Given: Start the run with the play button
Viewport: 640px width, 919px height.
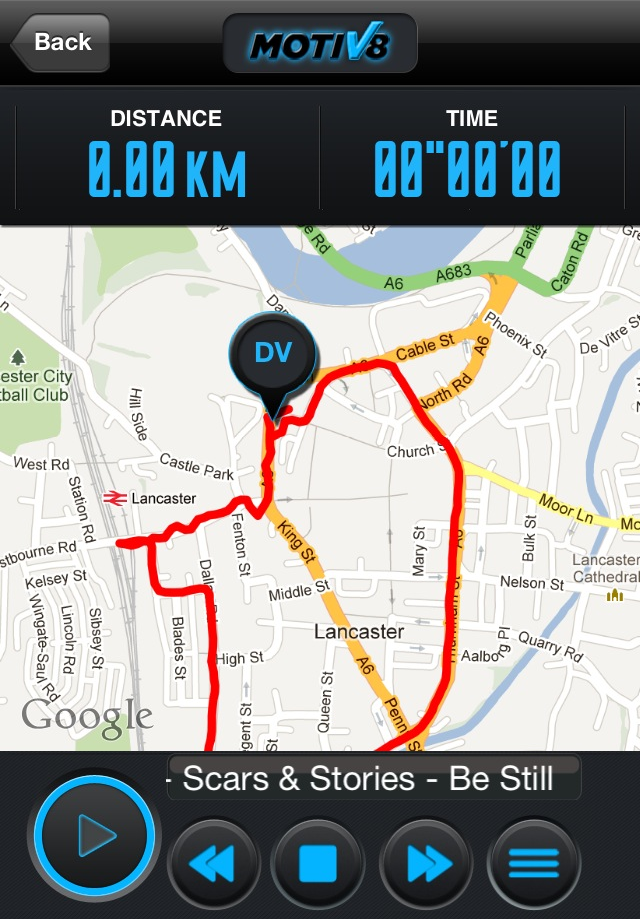Looking at the screenshot, I should pyautogui.click(x=95, y=835).
